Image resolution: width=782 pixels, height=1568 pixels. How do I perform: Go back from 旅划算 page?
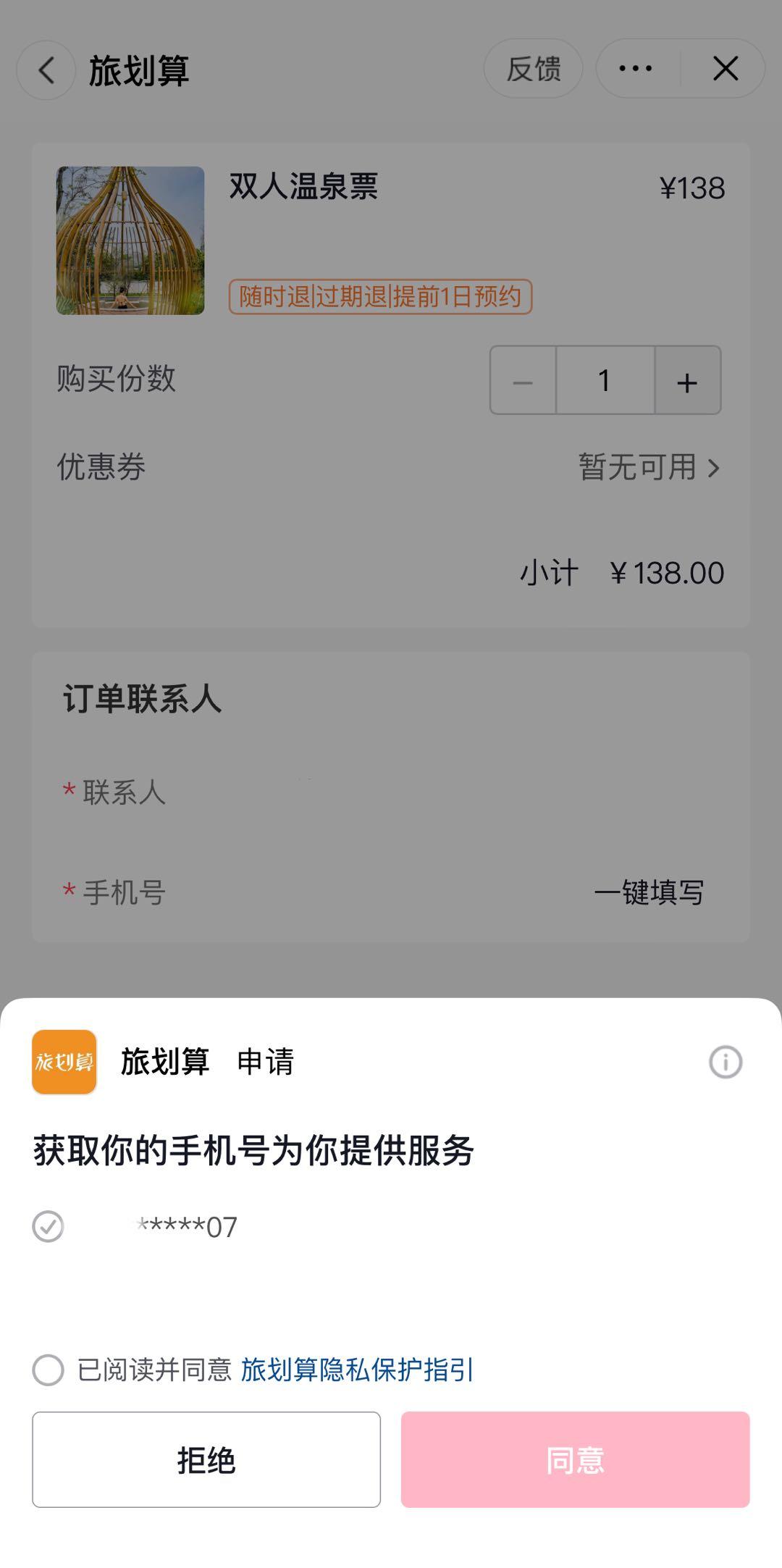(46, 70)
